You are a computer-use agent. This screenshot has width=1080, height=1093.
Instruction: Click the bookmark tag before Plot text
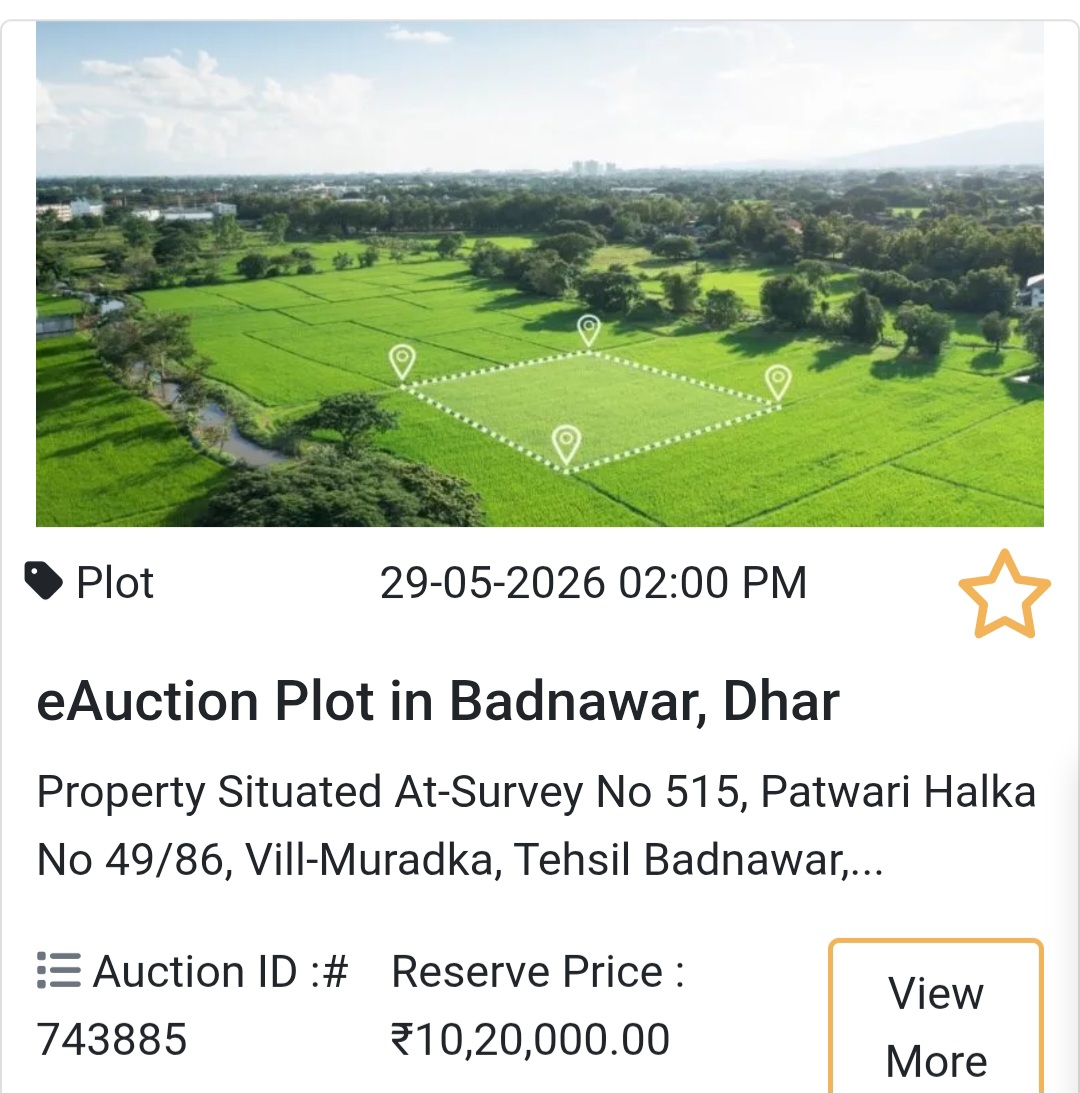pyautogui.click(x=42, y=581)
